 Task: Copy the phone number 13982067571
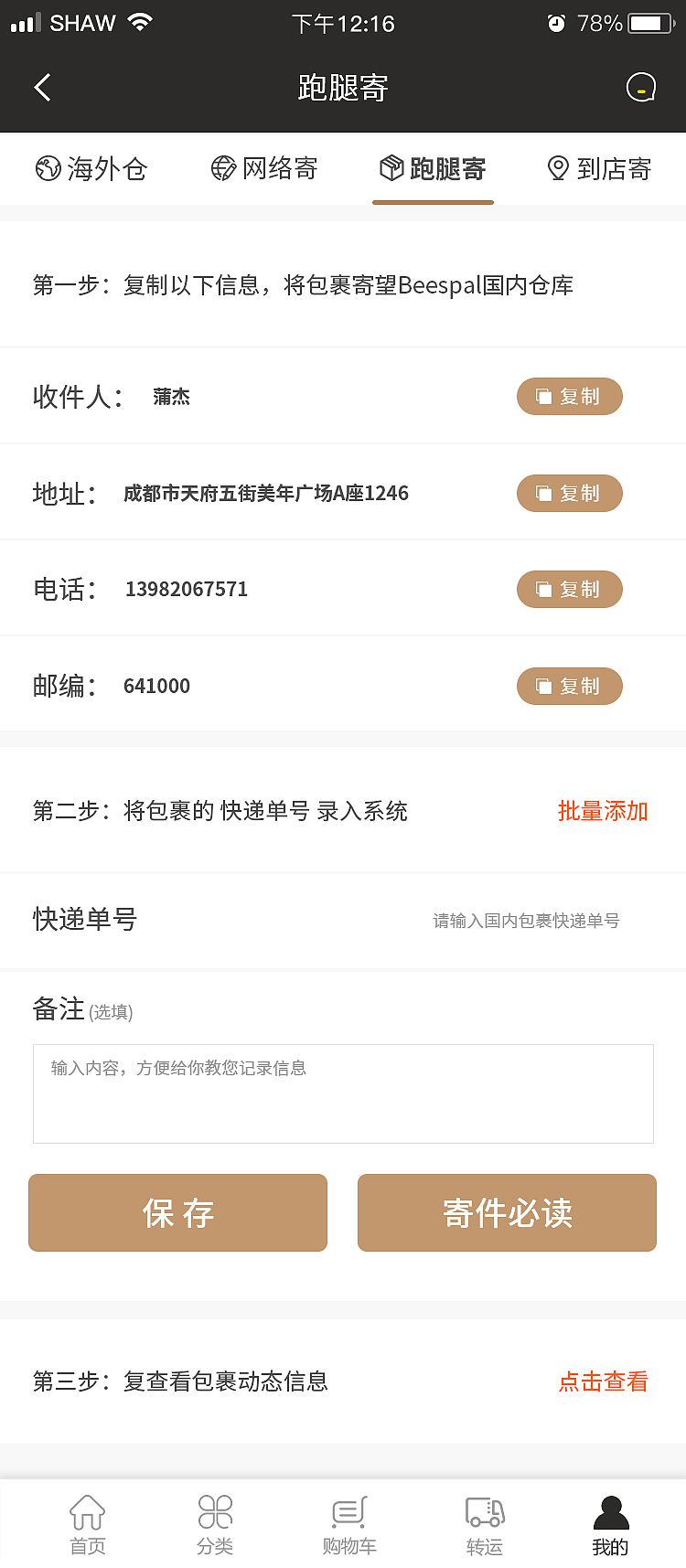coord(569,589)
